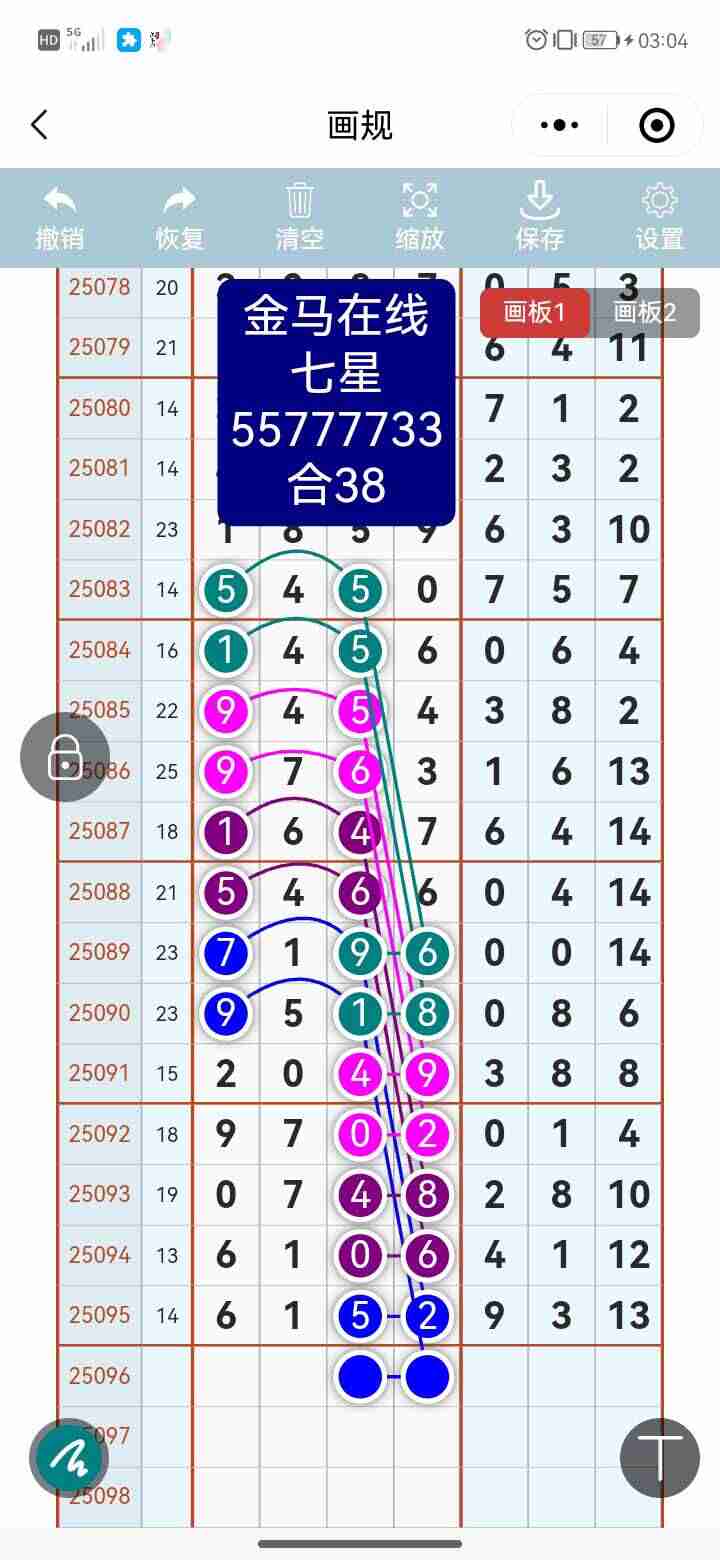Switch to 画板1 board
The width and height of the screenshot is (720, 1560).
[534, 312]
